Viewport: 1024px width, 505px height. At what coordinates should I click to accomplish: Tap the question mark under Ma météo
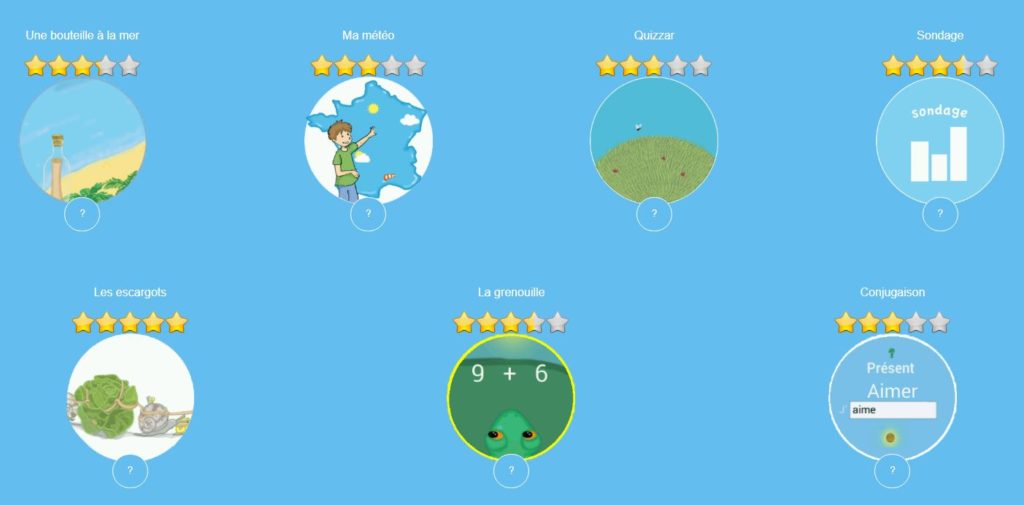(368, 214)
